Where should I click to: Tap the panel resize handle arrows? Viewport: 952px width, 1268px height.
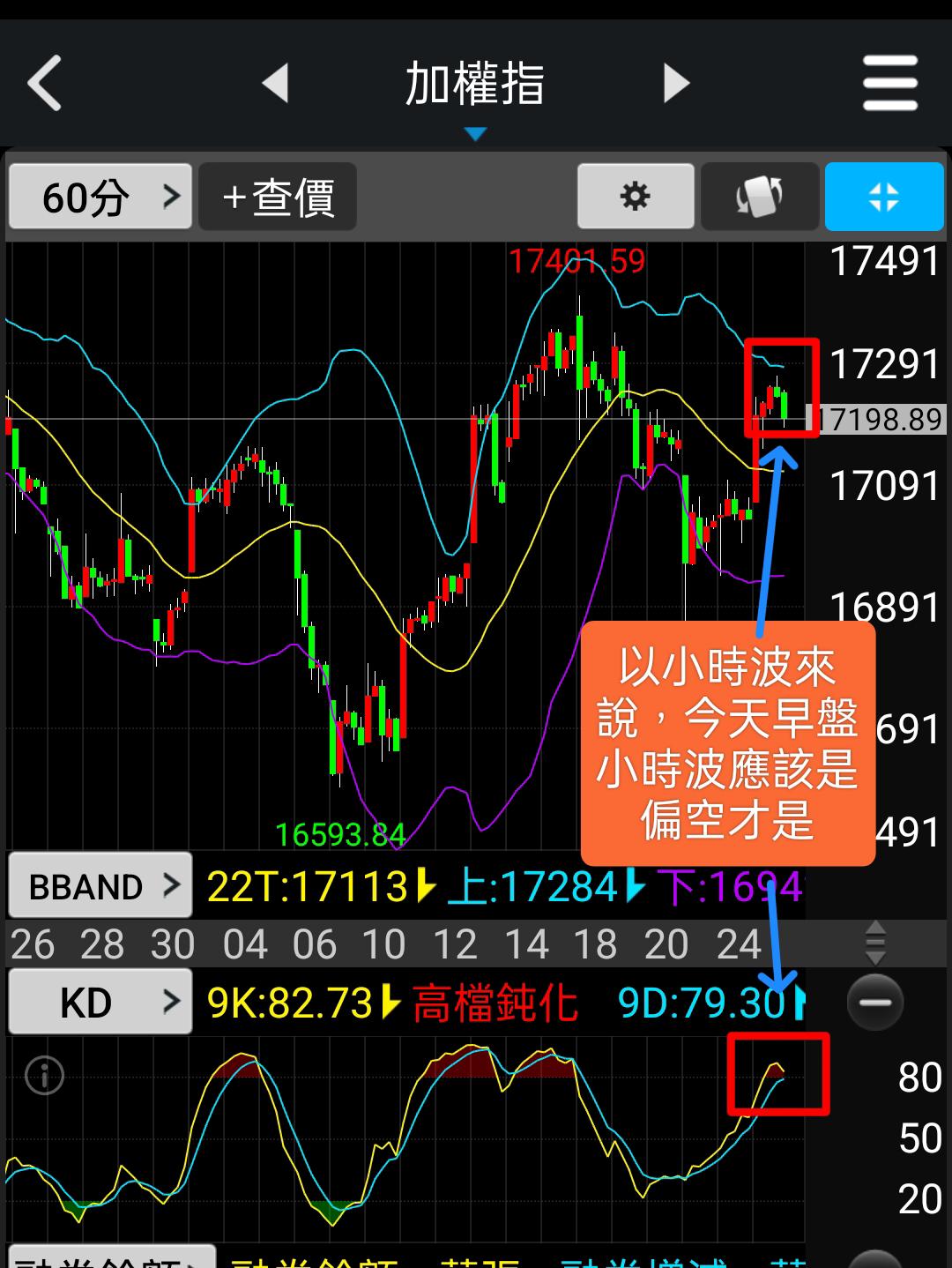[x=874, y=943]
